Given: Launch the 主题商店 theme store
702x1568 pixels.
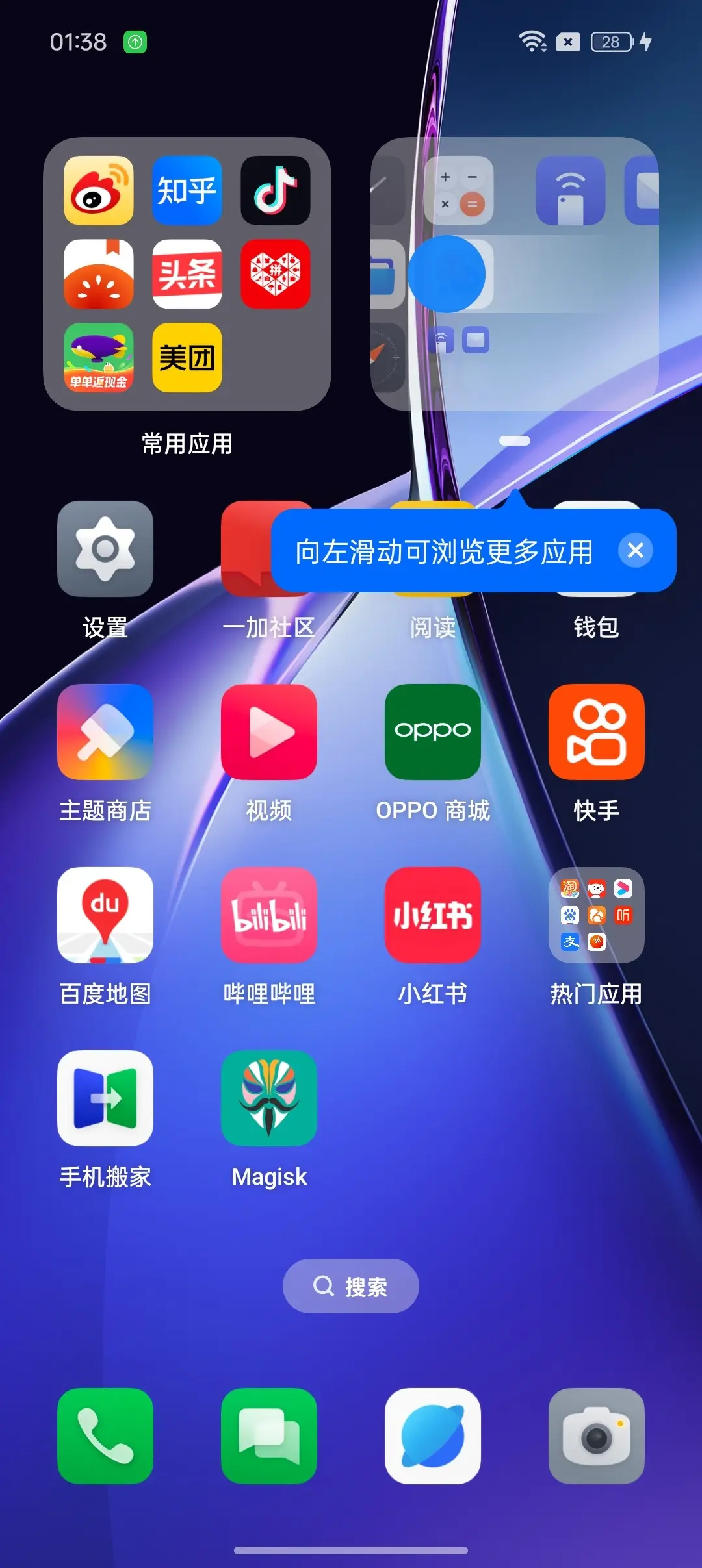Looking at the screenshot, I should pyautogui.click(x=105, y=732).
